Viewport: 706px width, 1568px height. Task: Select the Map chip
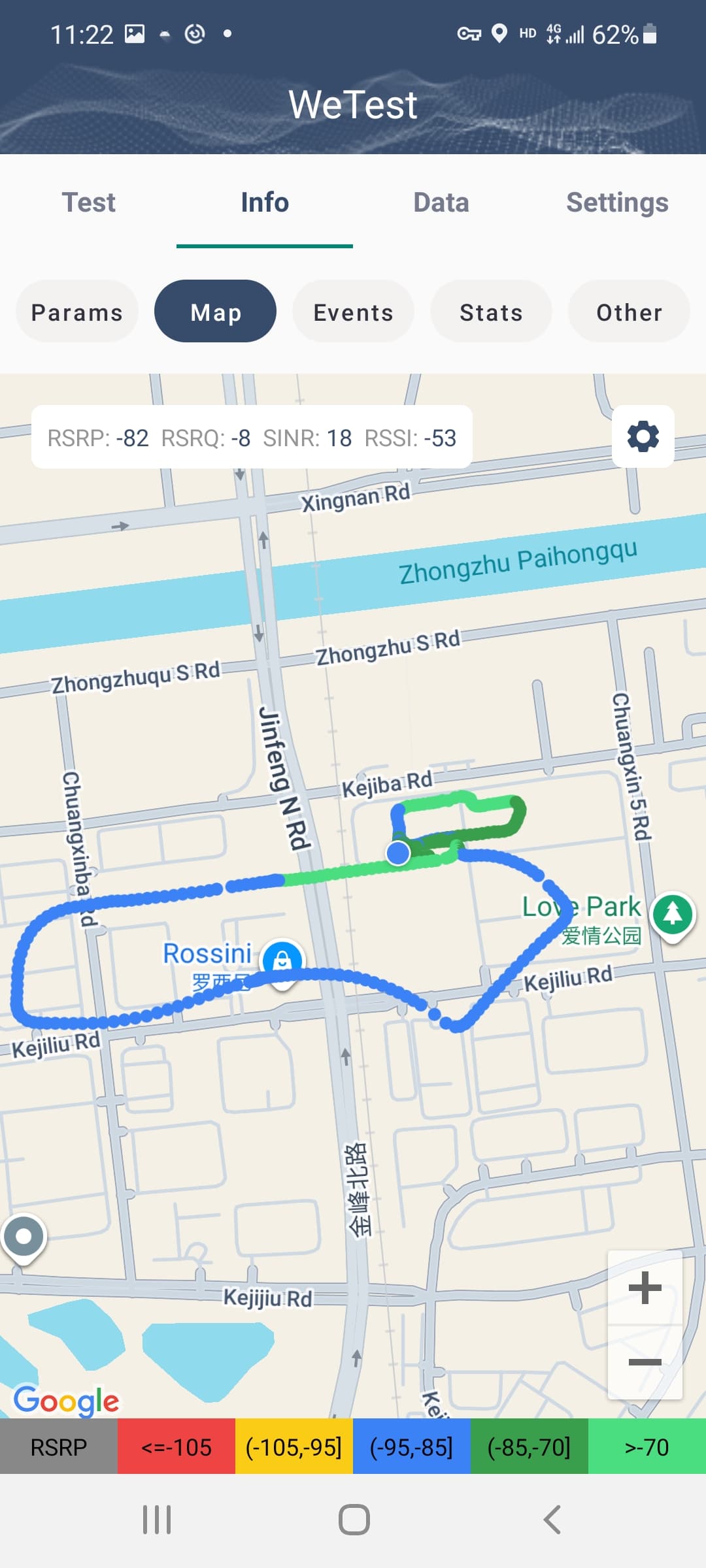215,312
